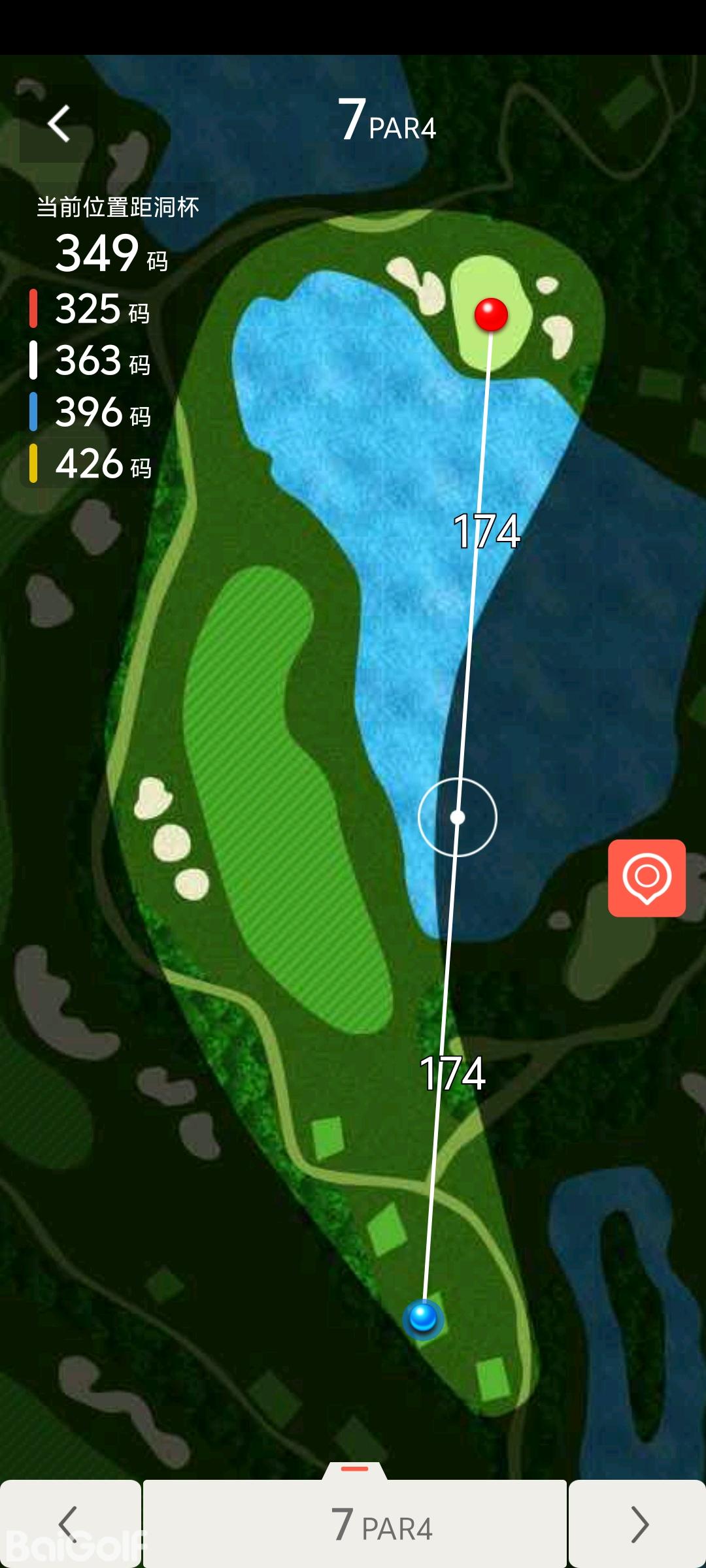Open the 7 PAR4 hole panel
This screenshot has height=1568, width=706.
click(x=355, y=1524)
